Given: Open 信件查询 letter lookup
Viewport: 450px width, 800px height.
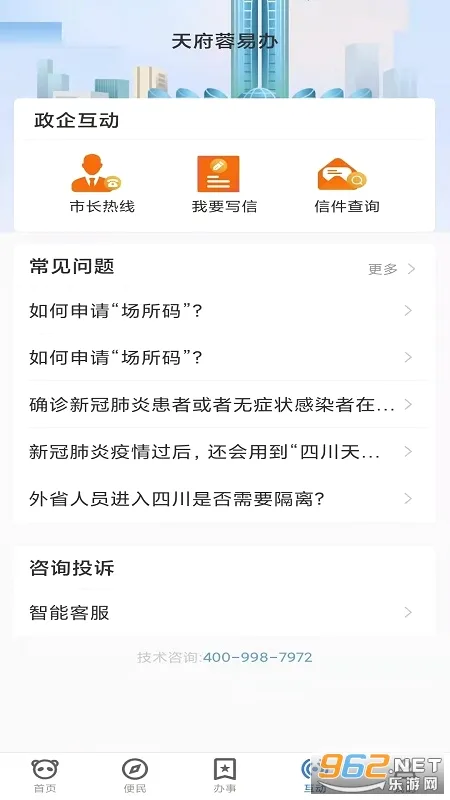Looking at the screenshot, I should point(347,185).
